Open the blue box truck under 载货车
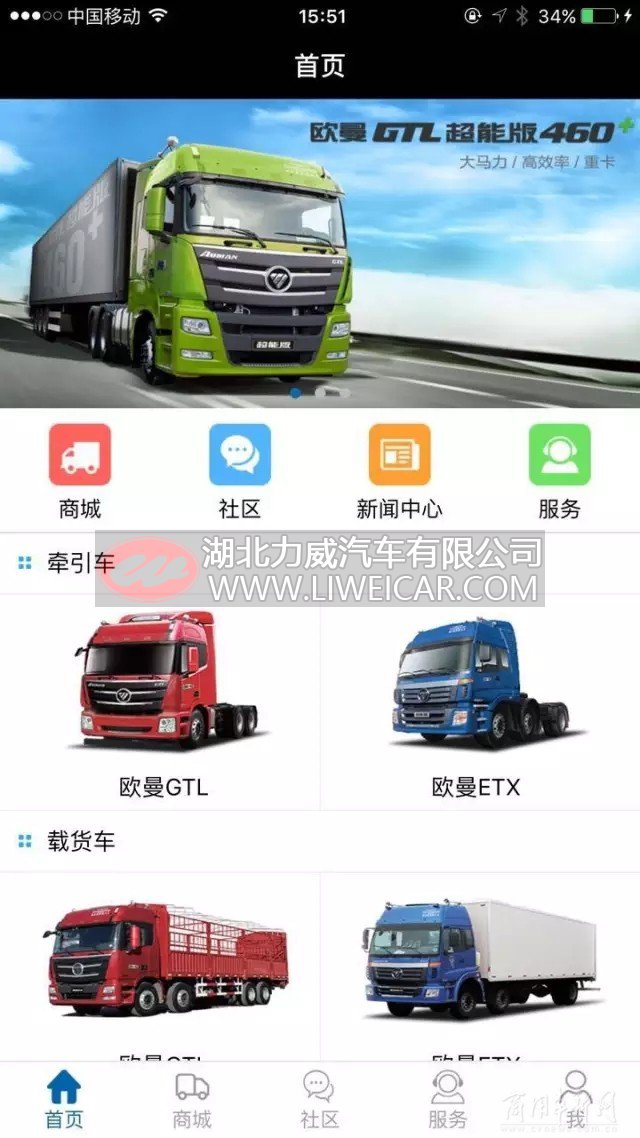The image size is (640, 1138). point(478,958)
